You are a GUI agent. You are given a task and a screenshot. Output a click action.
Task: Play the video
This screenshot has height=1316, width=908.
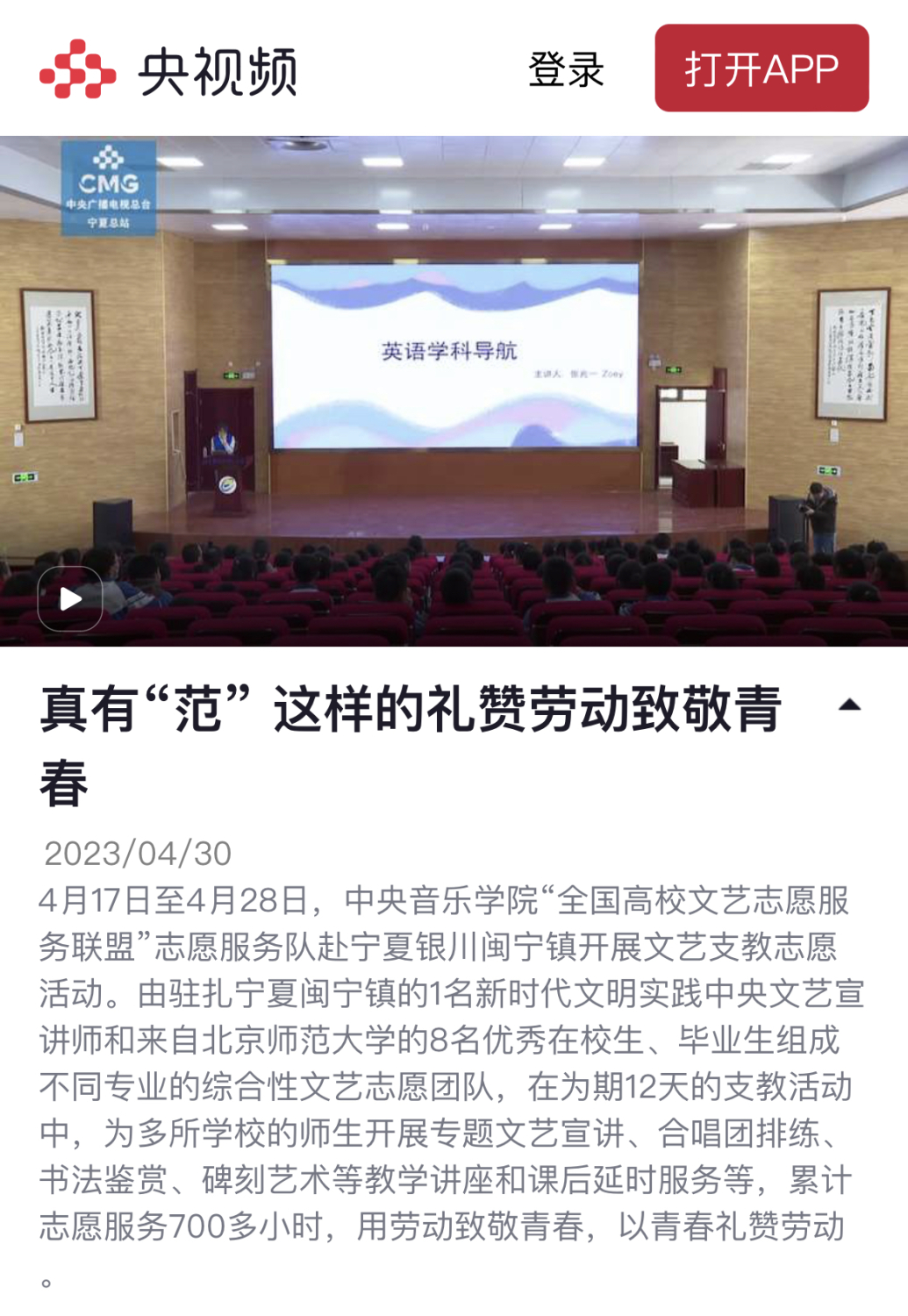(70, 598)
